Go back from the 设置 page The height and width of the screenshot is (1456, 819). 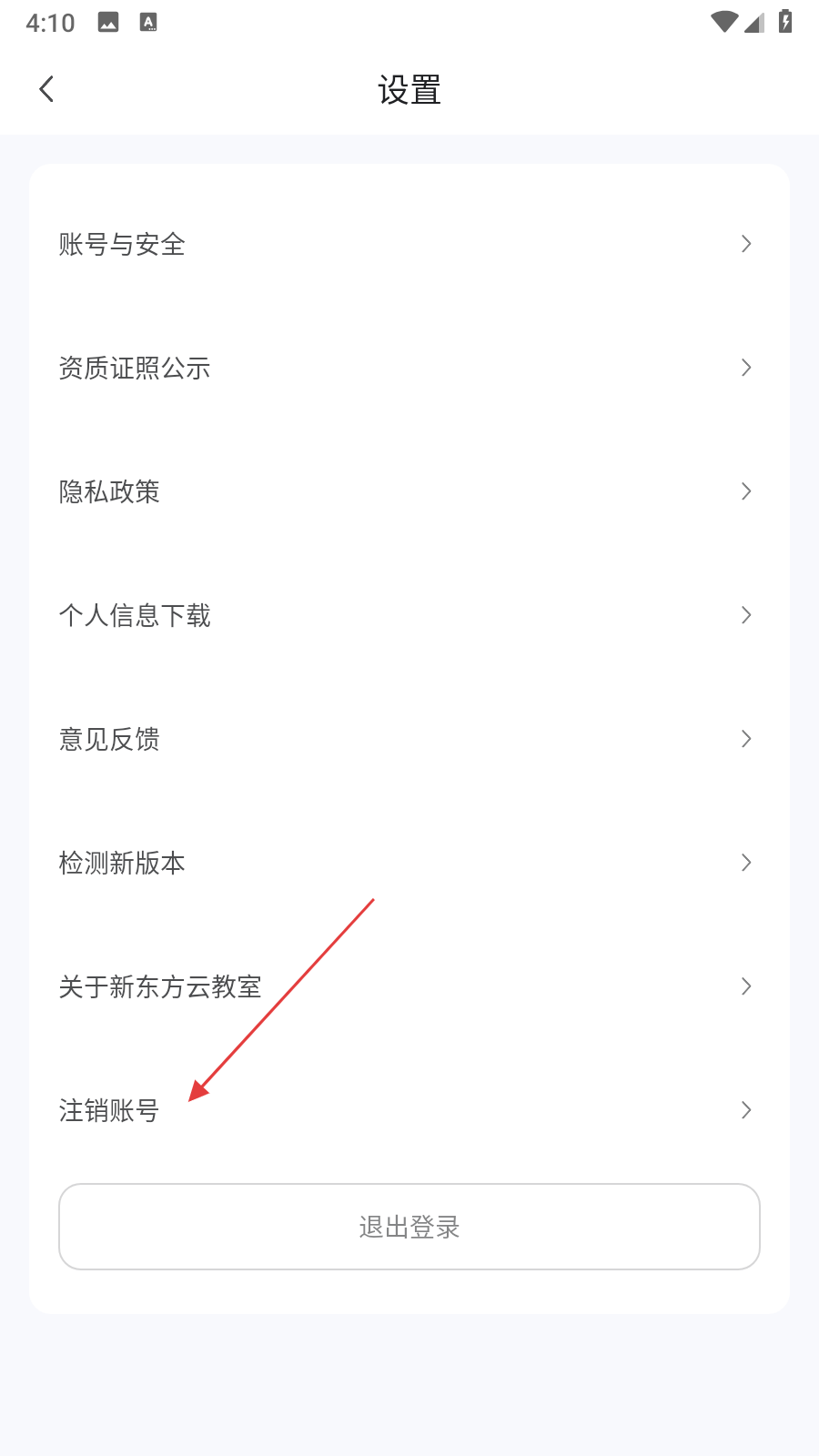pyautogui.click(x=47, y=89)
